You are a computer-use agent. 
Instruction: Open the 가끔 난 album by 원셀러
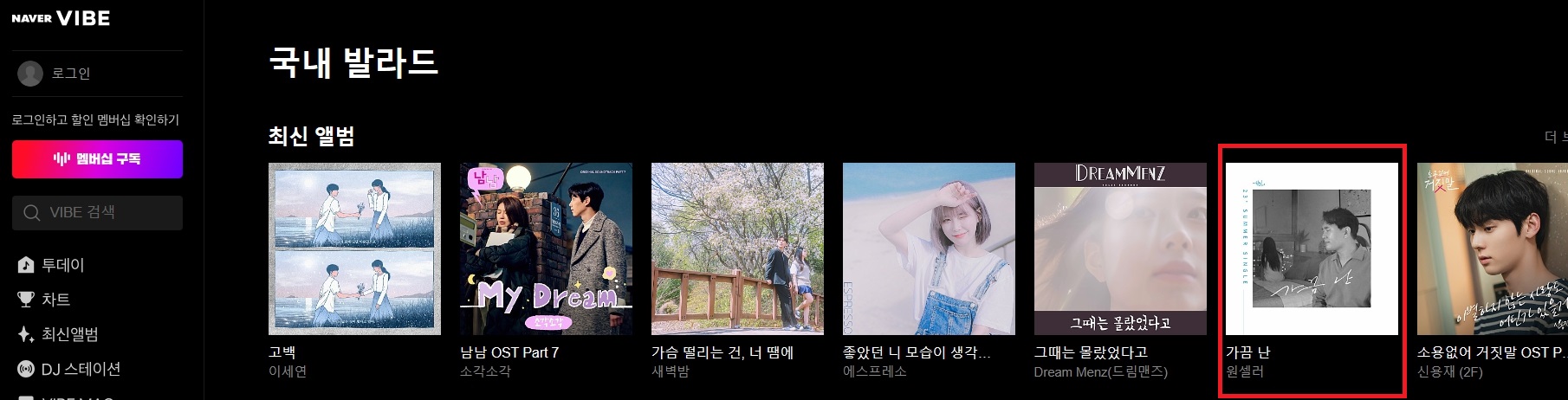(1312, 248)
